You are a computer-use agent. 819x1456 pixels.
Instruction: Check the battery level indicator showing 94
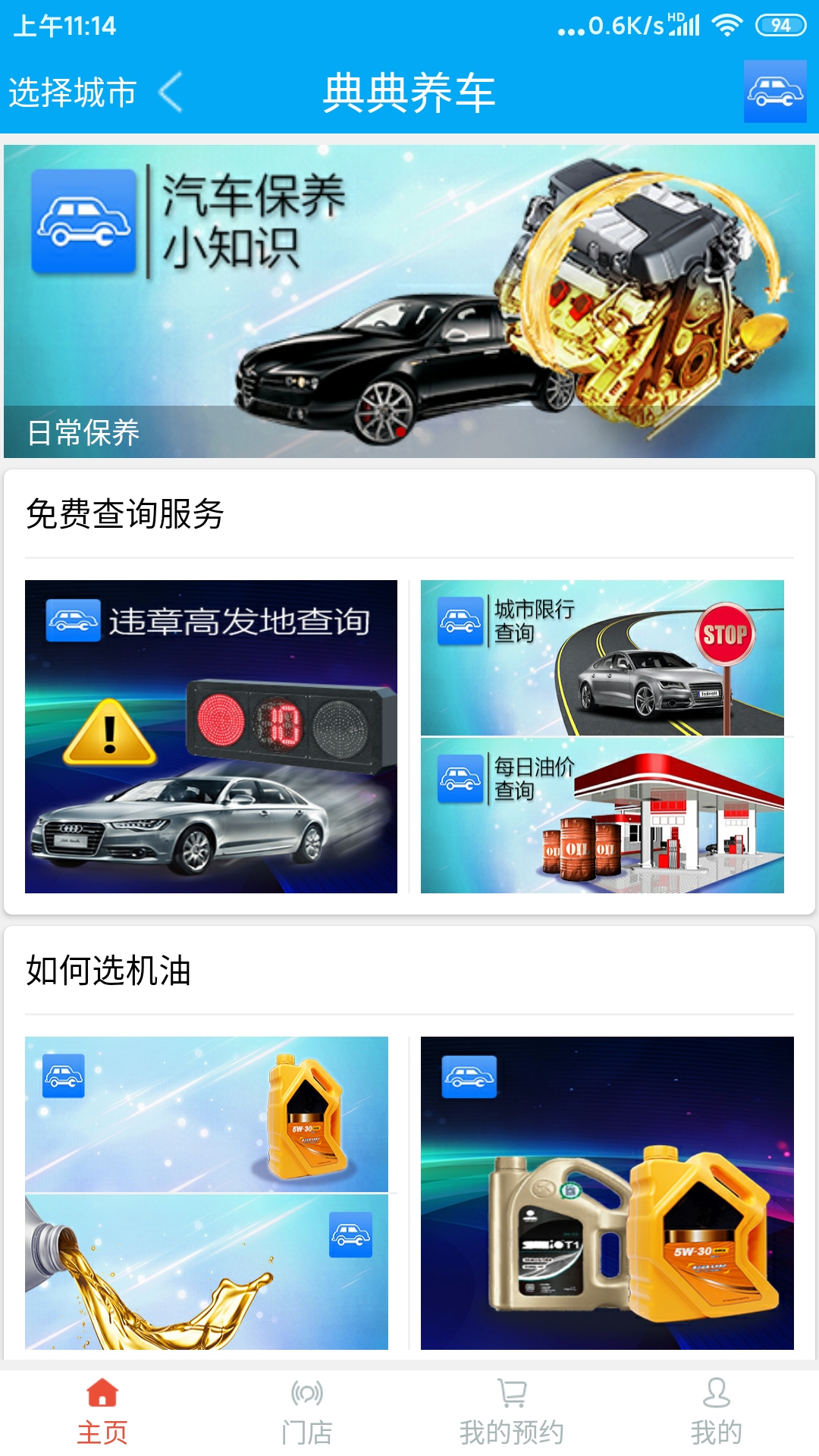tap(777, 25)
